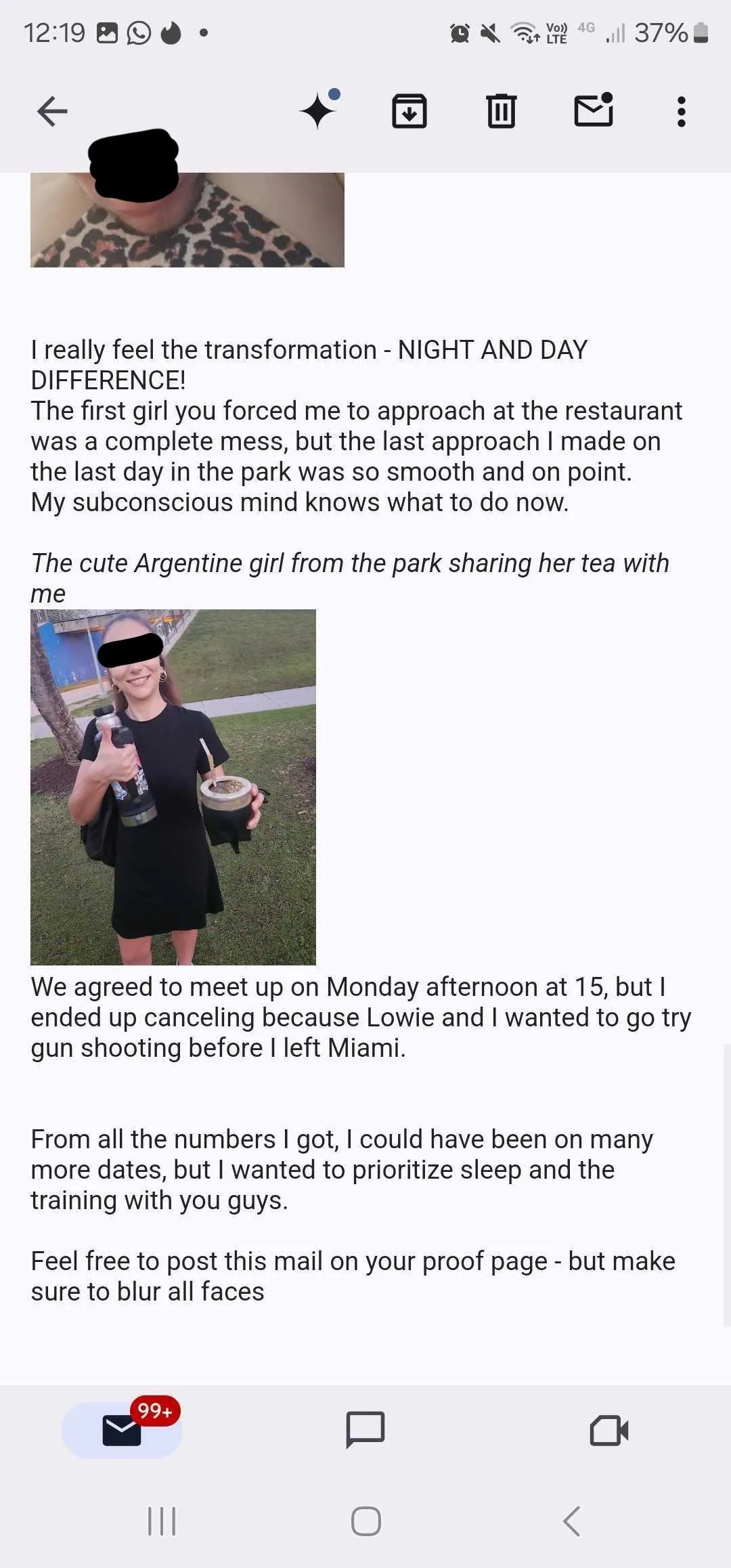The width and height of the screenshot is (731, 1568).
Task: Switch to the Mail tab
Action: point(122,1430)
